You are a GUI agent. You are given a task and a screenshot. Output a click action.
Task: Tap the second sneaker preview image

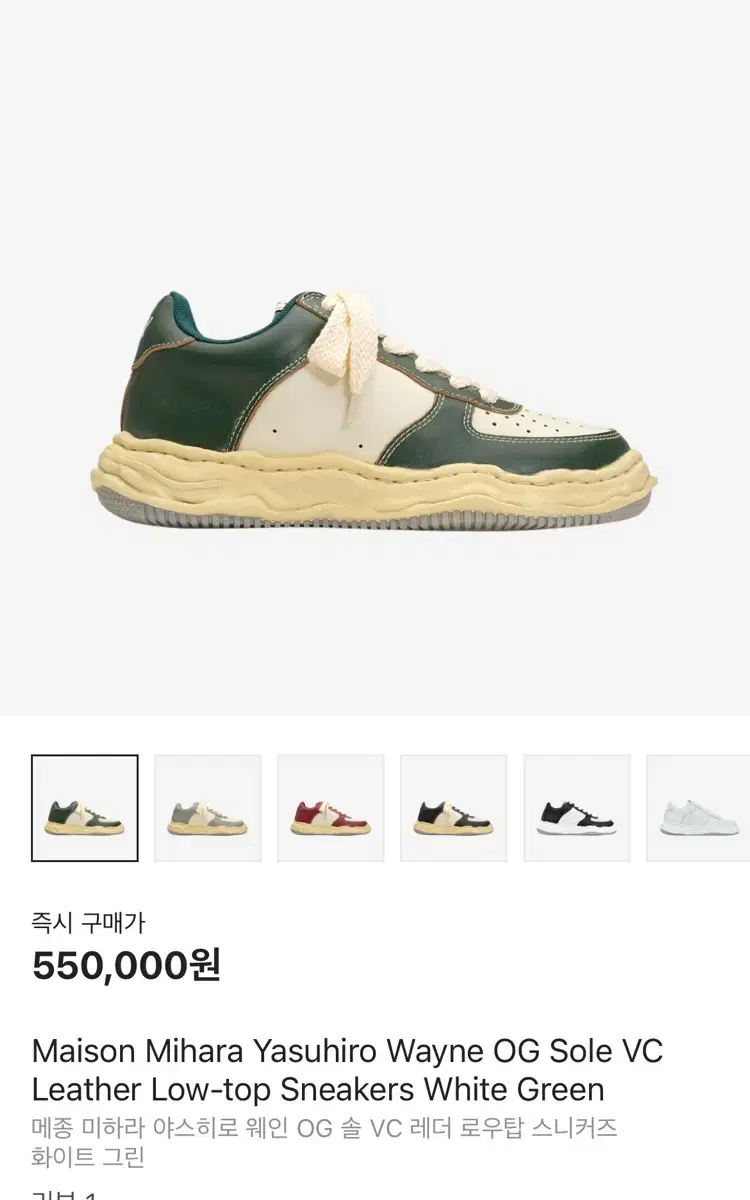coord(208,807)
